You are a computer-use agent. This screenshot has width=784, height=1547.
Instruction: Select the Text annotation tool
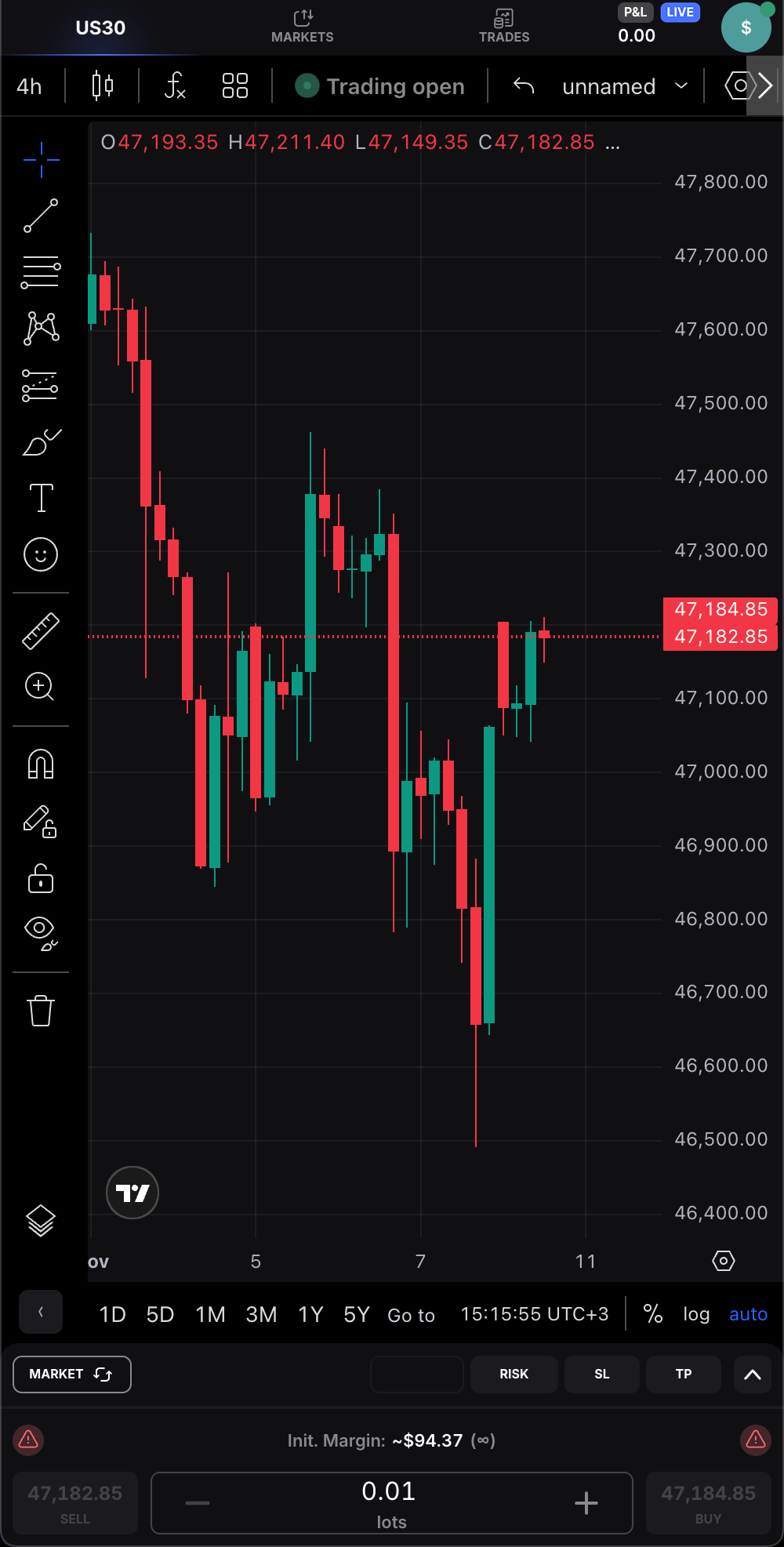pyautogui.click(x=41, y=498)
